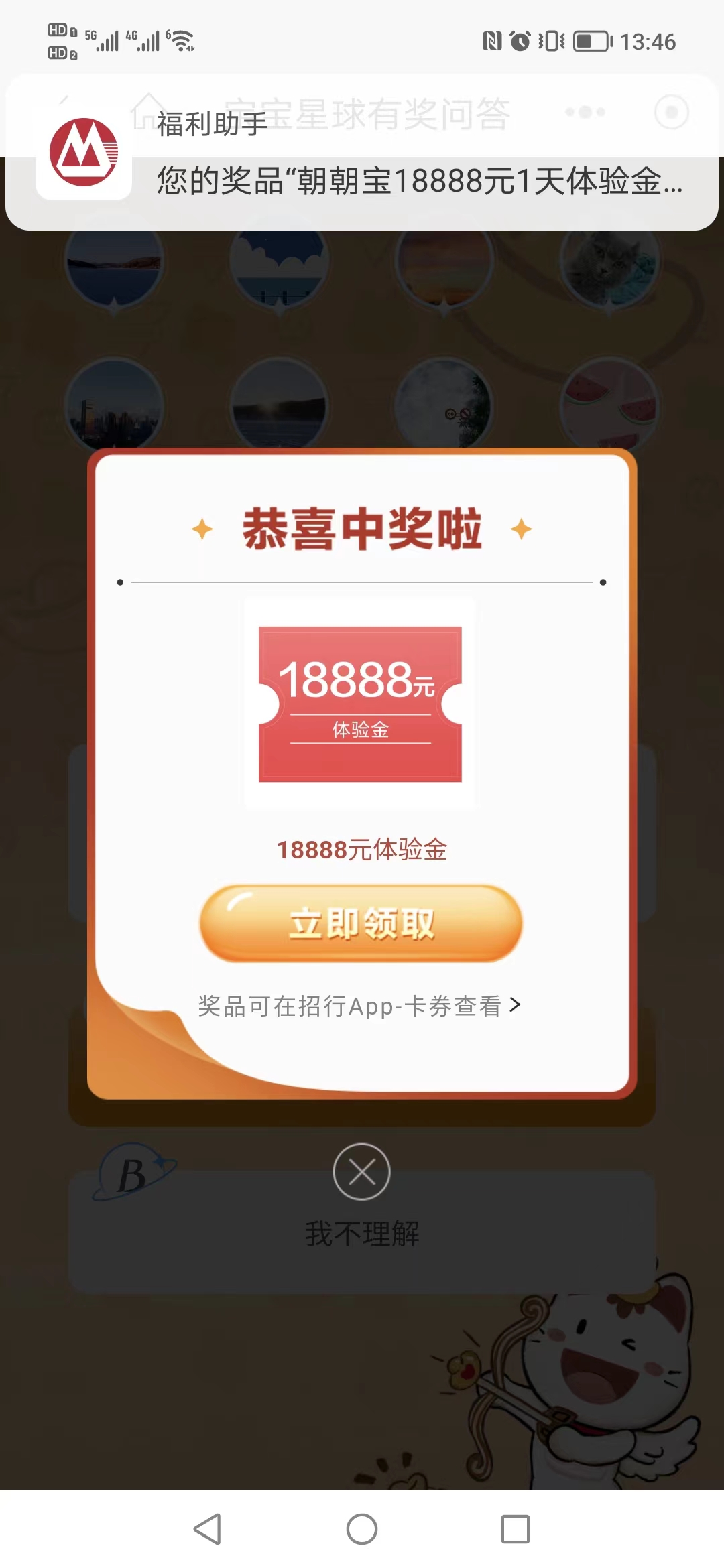724x1568 pixels.
Task: Claim prize with 立即领取 button
Action: (x=361, y=923)
